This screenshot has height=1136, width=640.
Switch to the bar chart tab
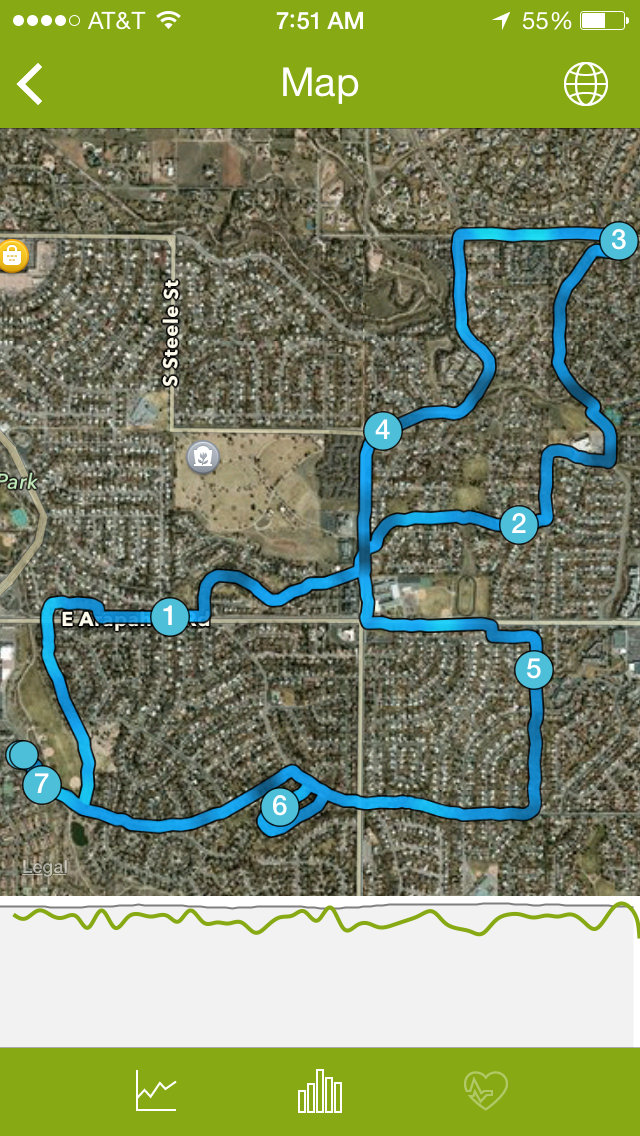coord(320,1090)
